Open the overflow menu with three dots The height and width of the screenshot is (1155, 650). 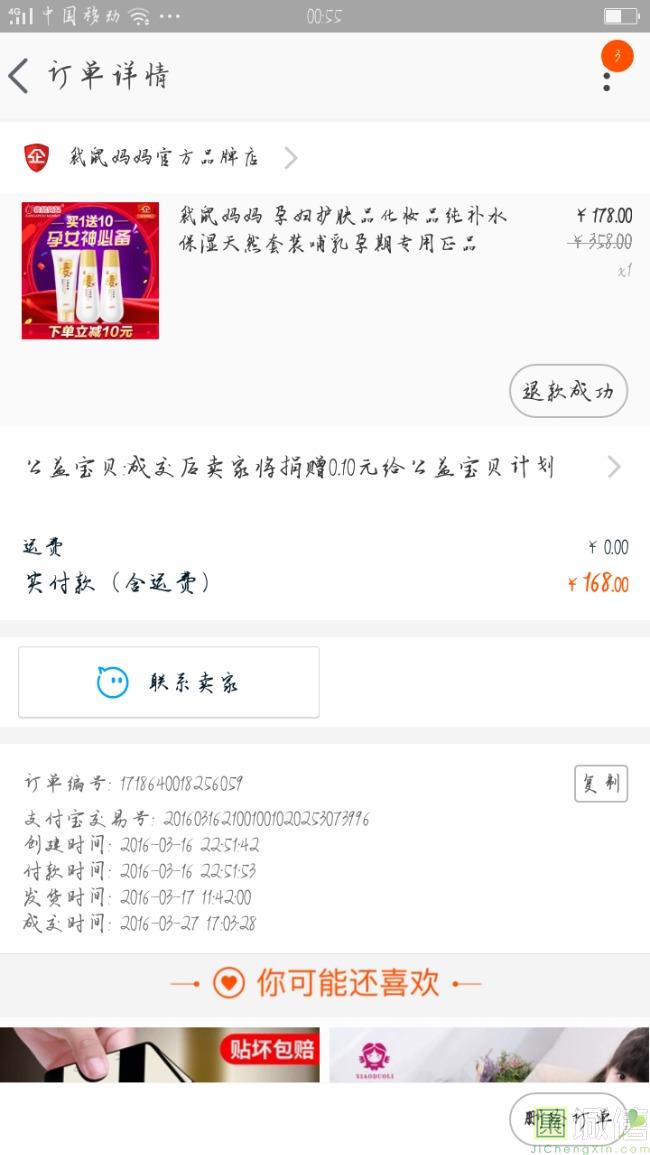pos(607,74)
